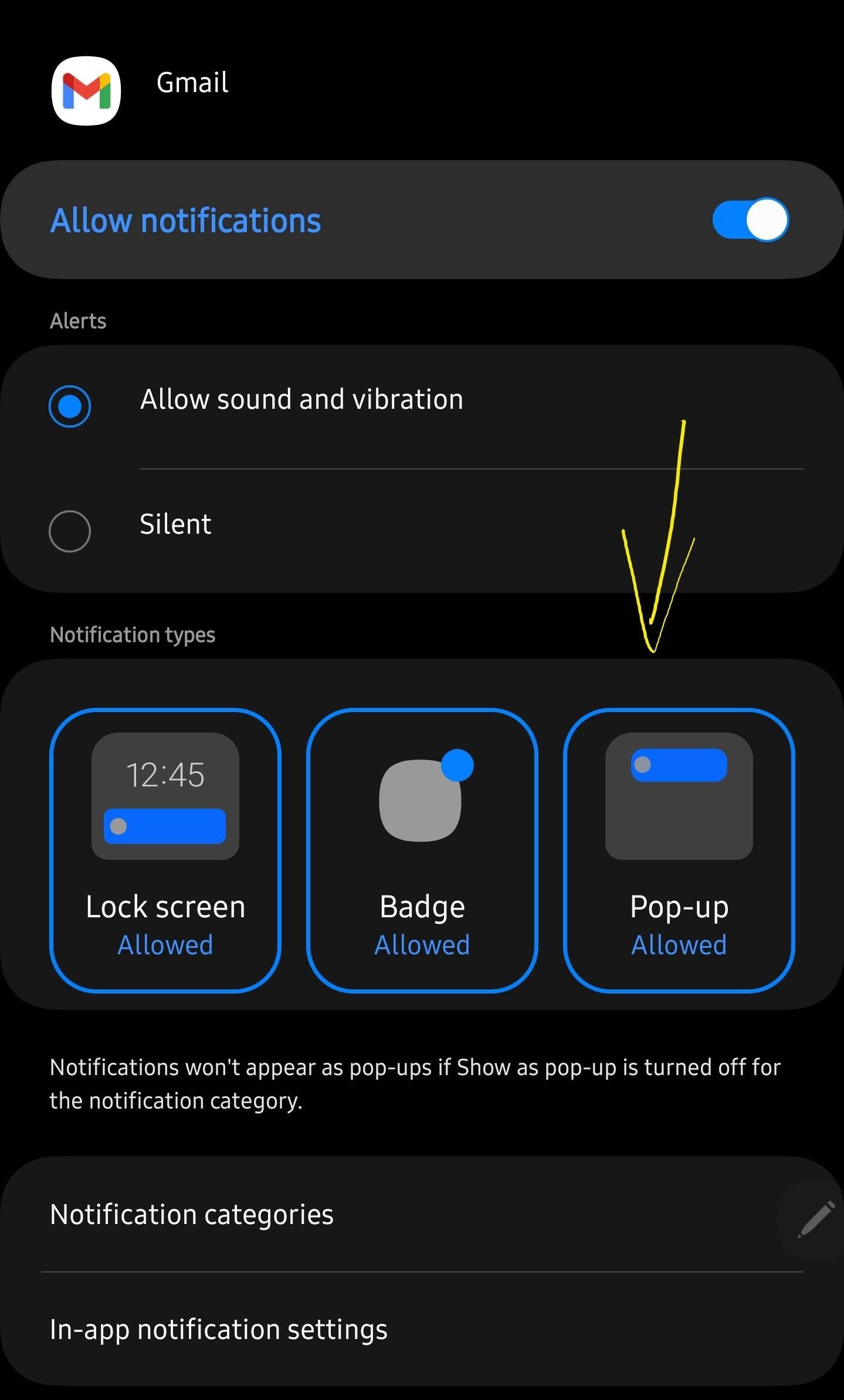The width and height of the screenshot is (844, 1400).
Task: Select the Silent alert option
Action: pos(70,531)
